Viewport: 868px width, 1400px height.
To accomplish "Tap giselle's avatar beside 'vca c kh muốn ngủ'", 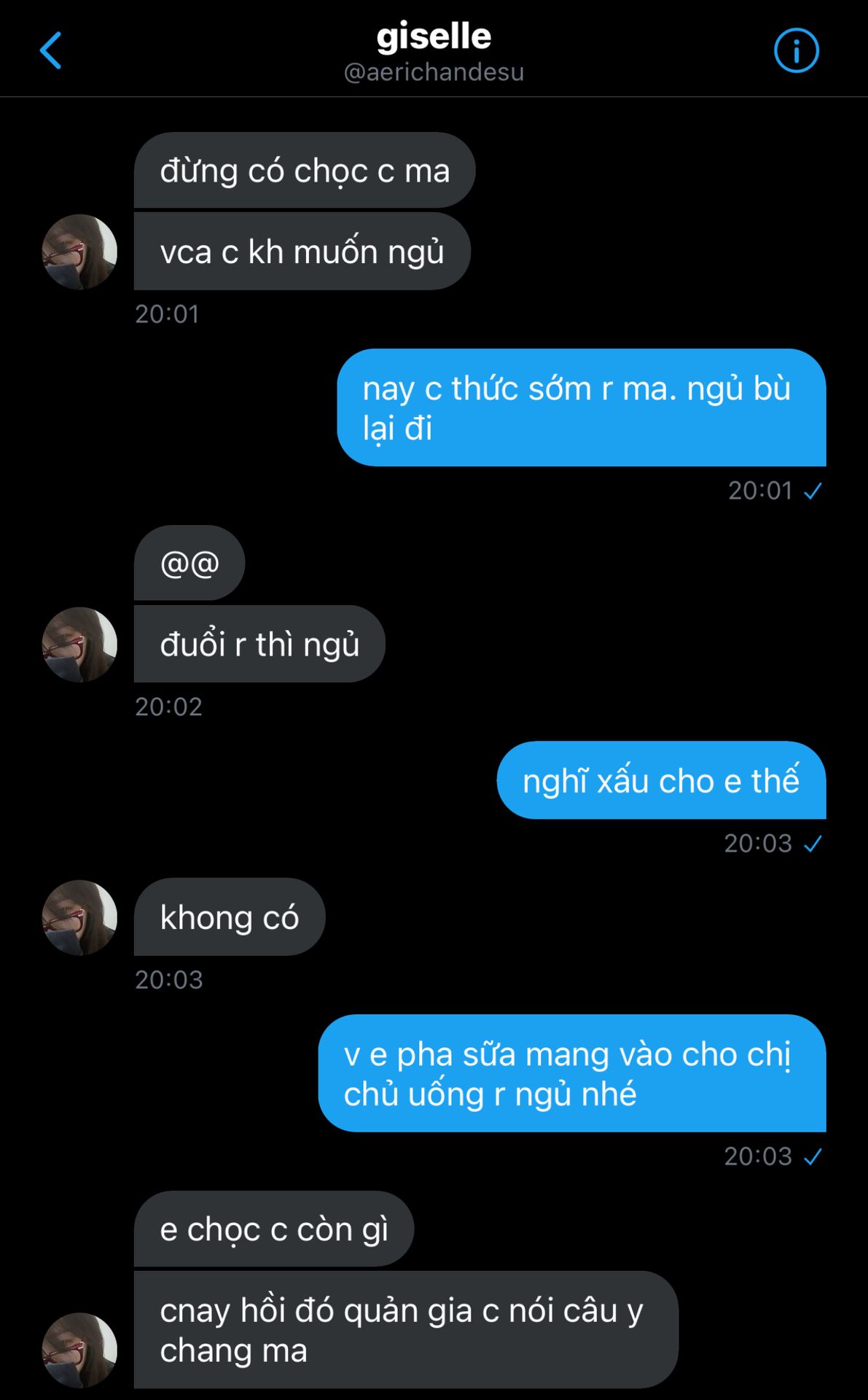I will pos(79,252).
